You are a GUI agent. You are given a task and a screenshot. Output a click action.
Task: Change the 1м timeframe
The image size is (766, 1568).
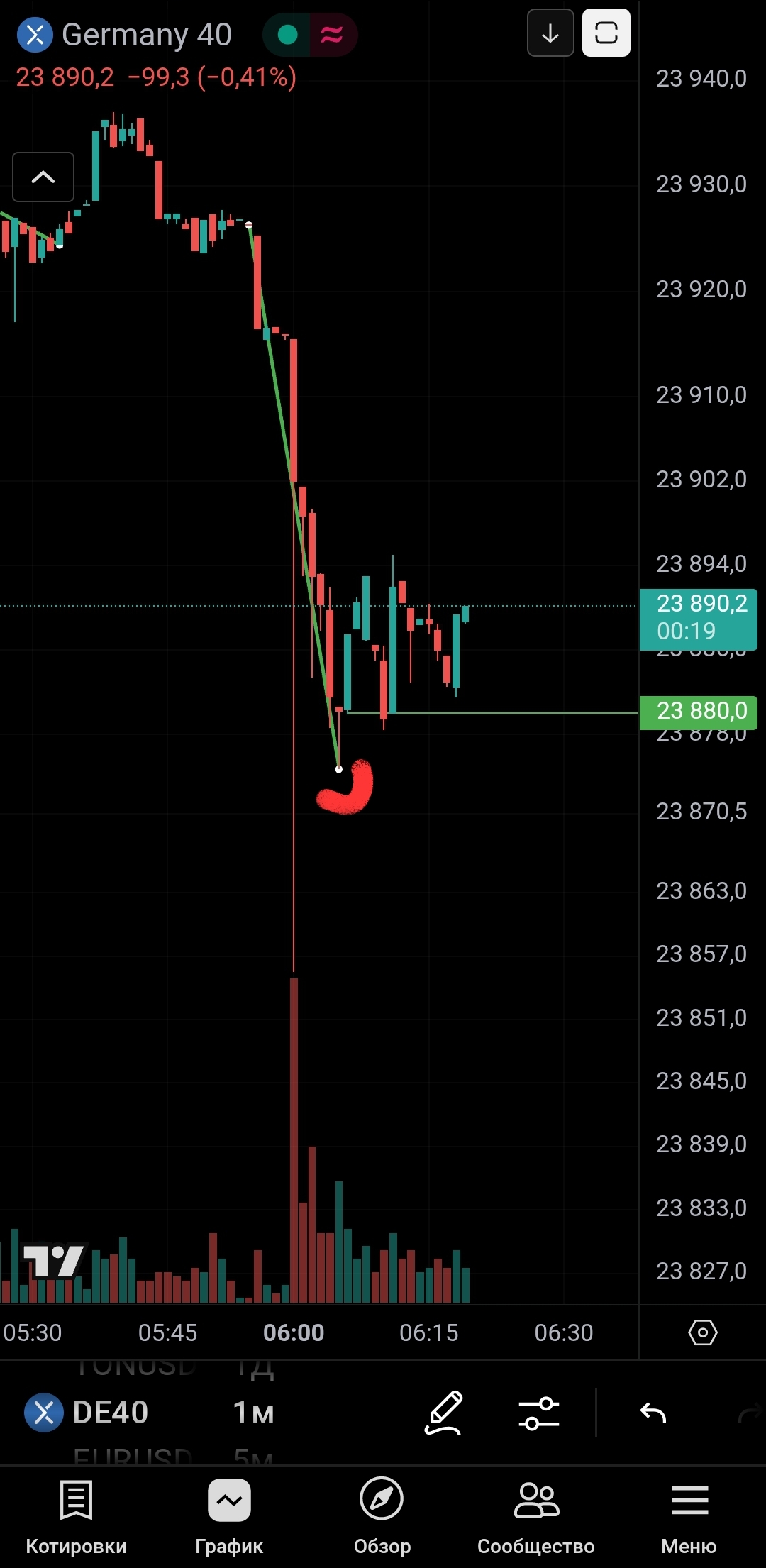coord(253,1413)
